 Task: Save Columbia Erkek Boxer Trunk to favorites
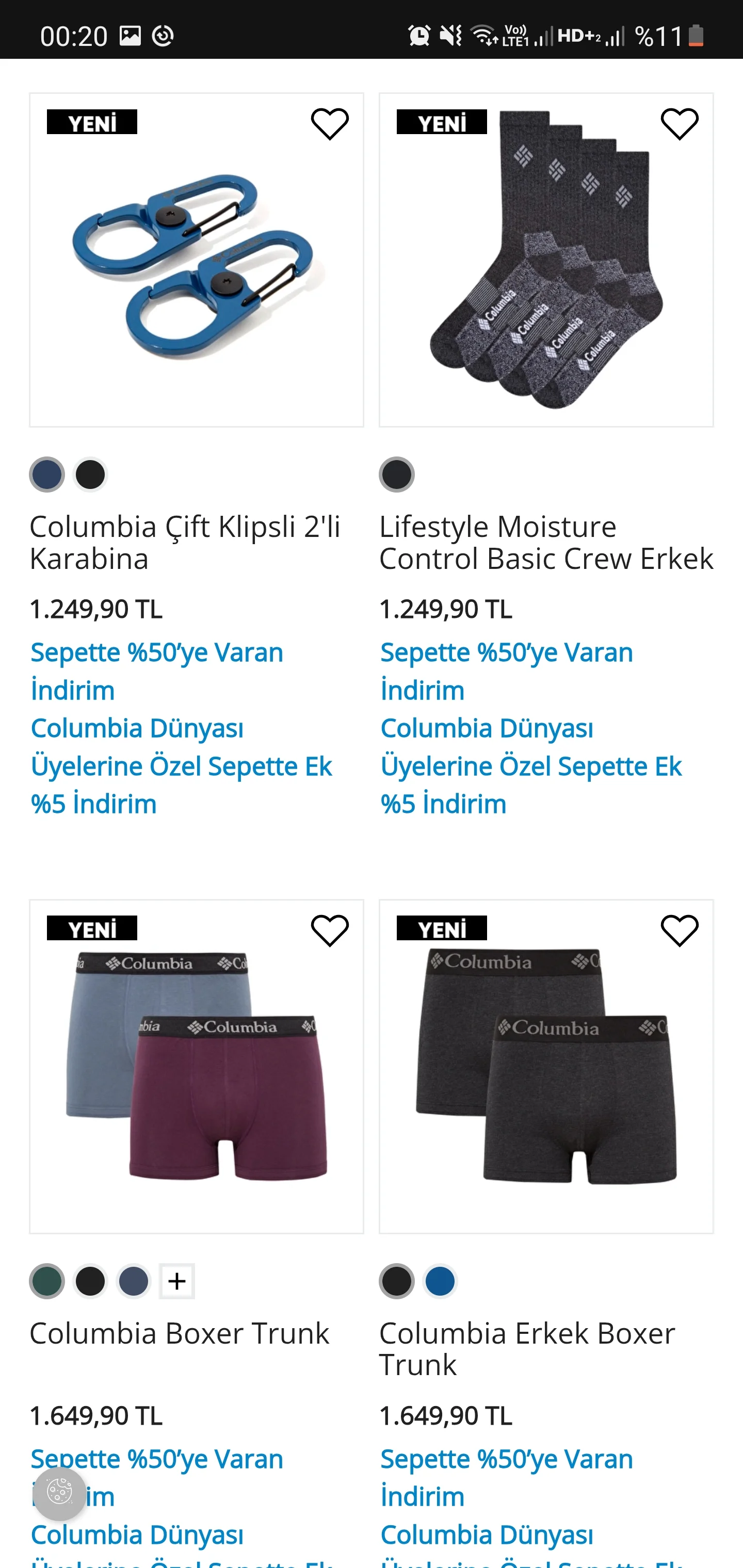[x=679, y=930]
